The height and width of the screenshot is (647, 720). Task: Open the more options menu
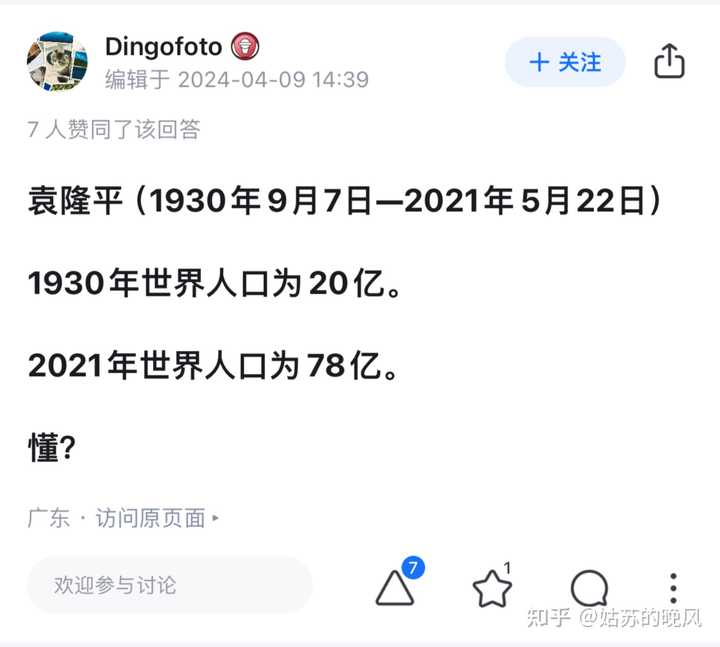674,588
